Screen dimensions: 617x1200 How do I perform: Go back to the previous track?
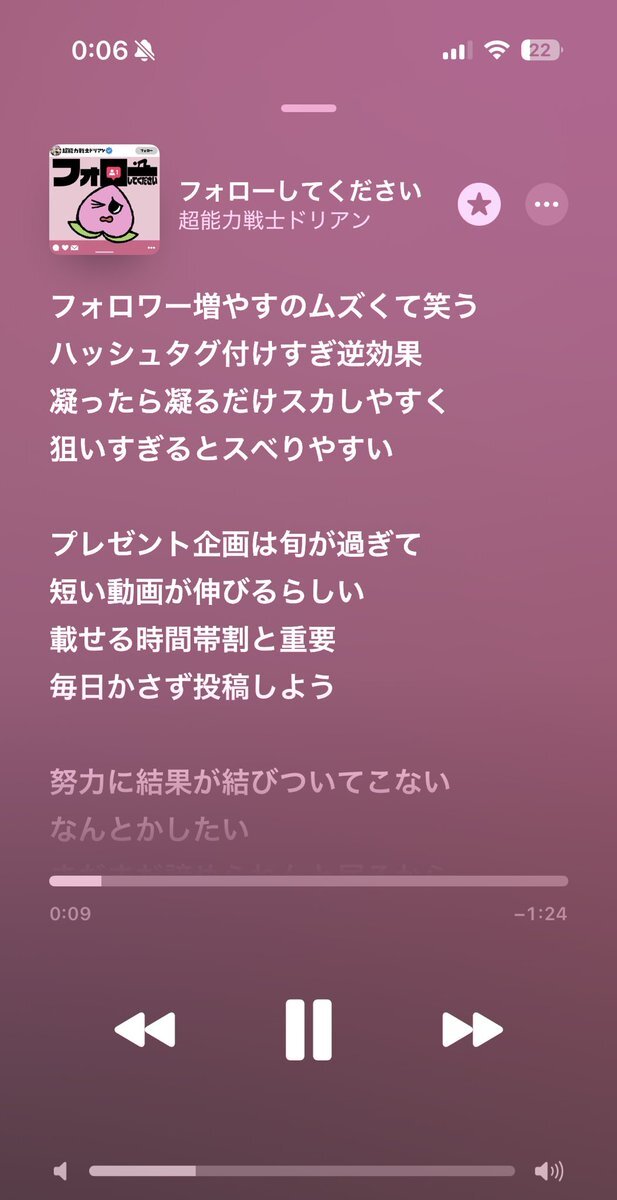point(145,1029)
